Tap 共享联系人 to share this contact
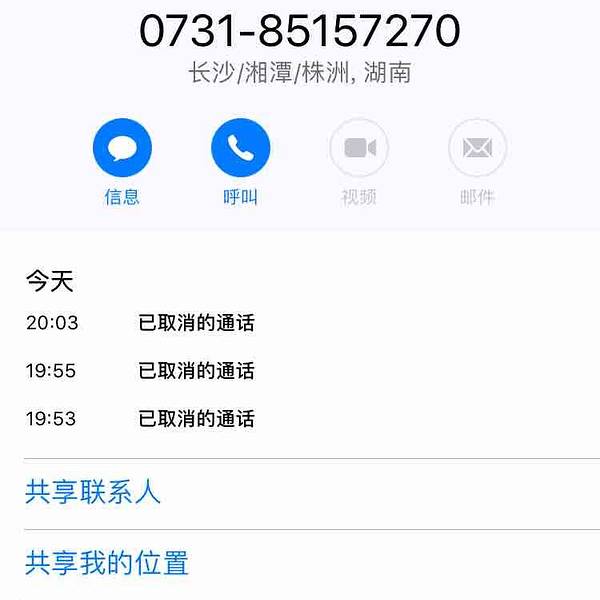 click(x=93, y=492)
